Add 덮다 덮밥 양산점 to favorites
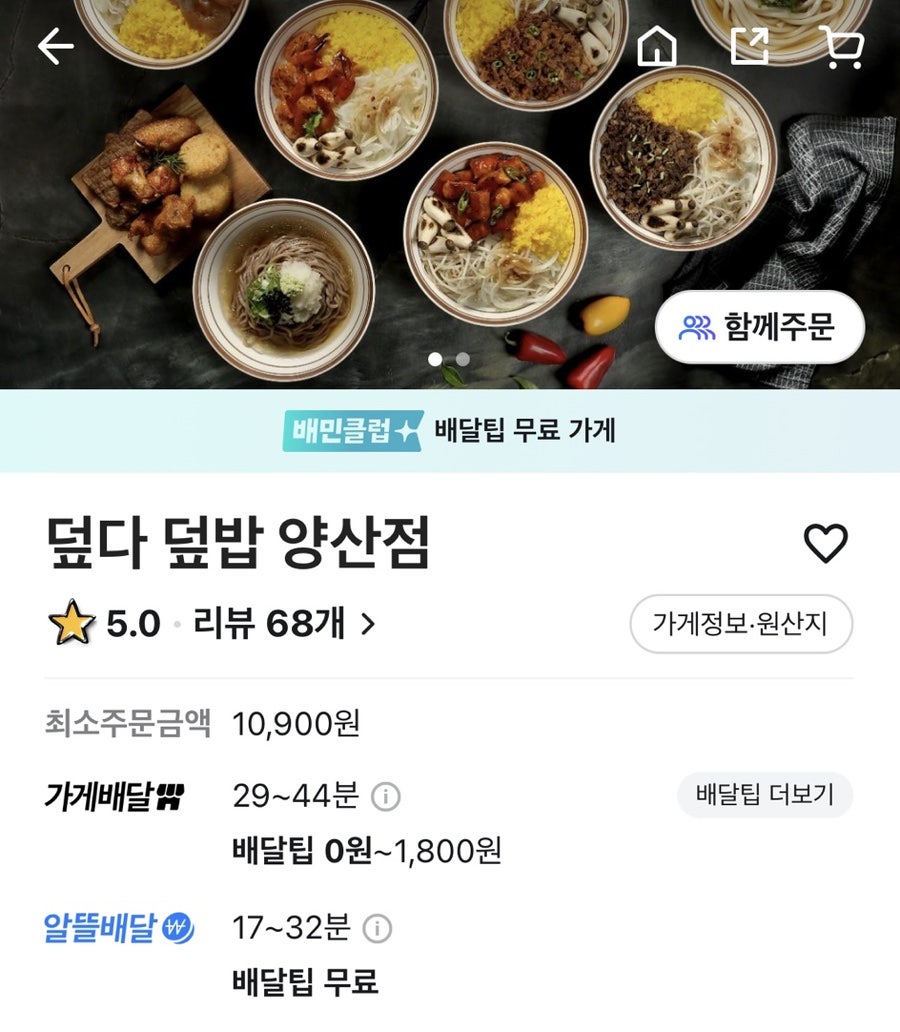Viewport: 900px width, 1032px height. 825,543
